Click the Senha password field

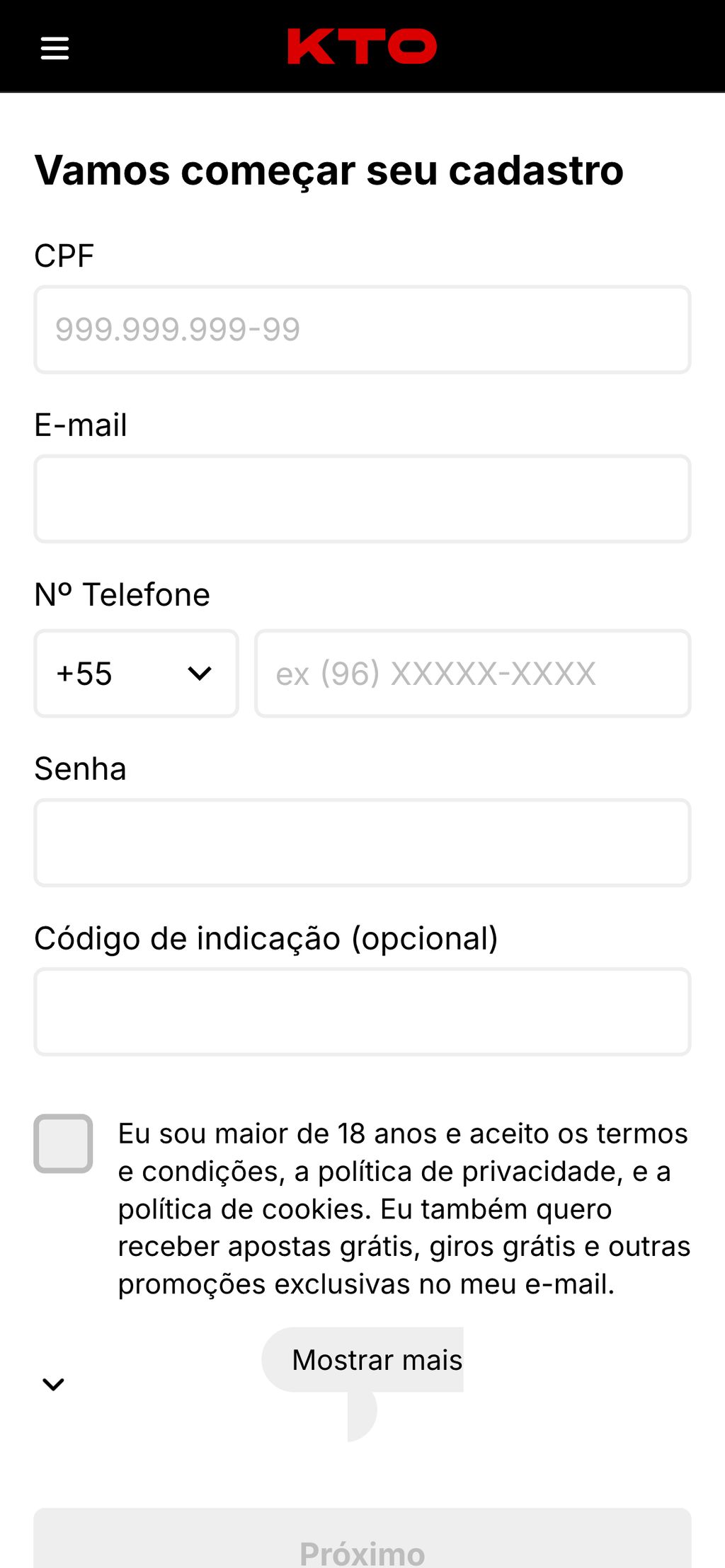pos(362,842)
